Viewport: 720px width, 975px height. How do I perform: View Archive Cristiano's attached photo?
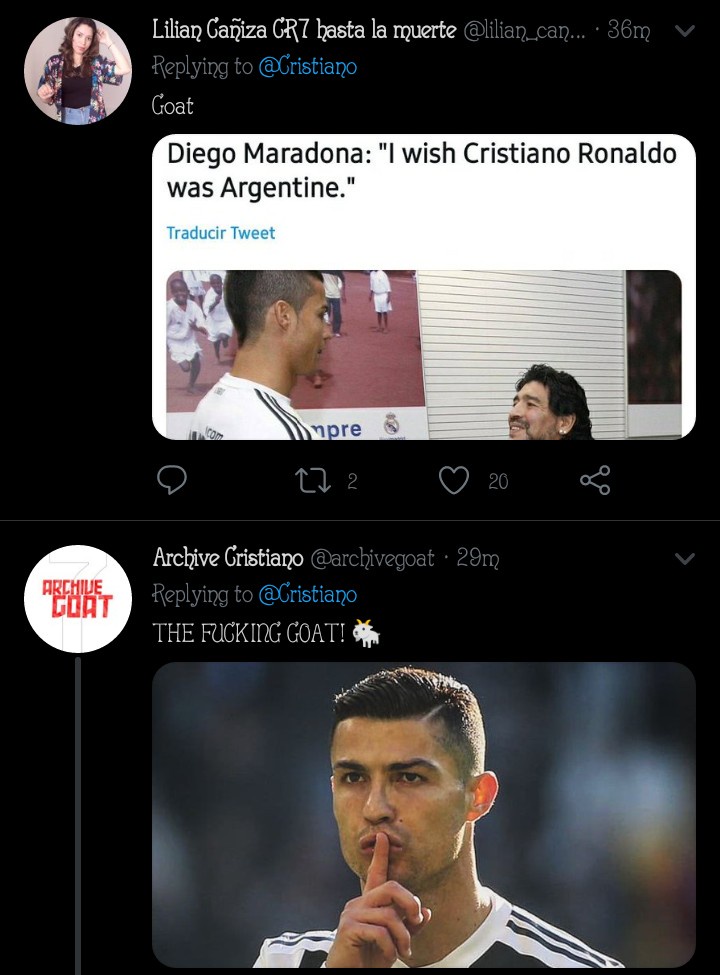[423, 814]
